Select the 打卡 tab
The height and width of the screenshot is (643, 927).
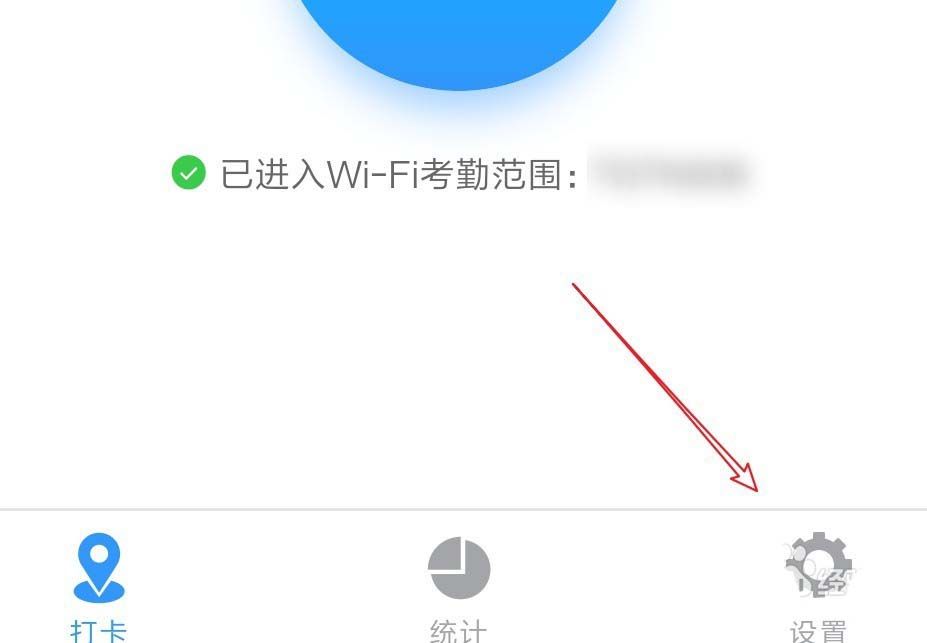99,587
